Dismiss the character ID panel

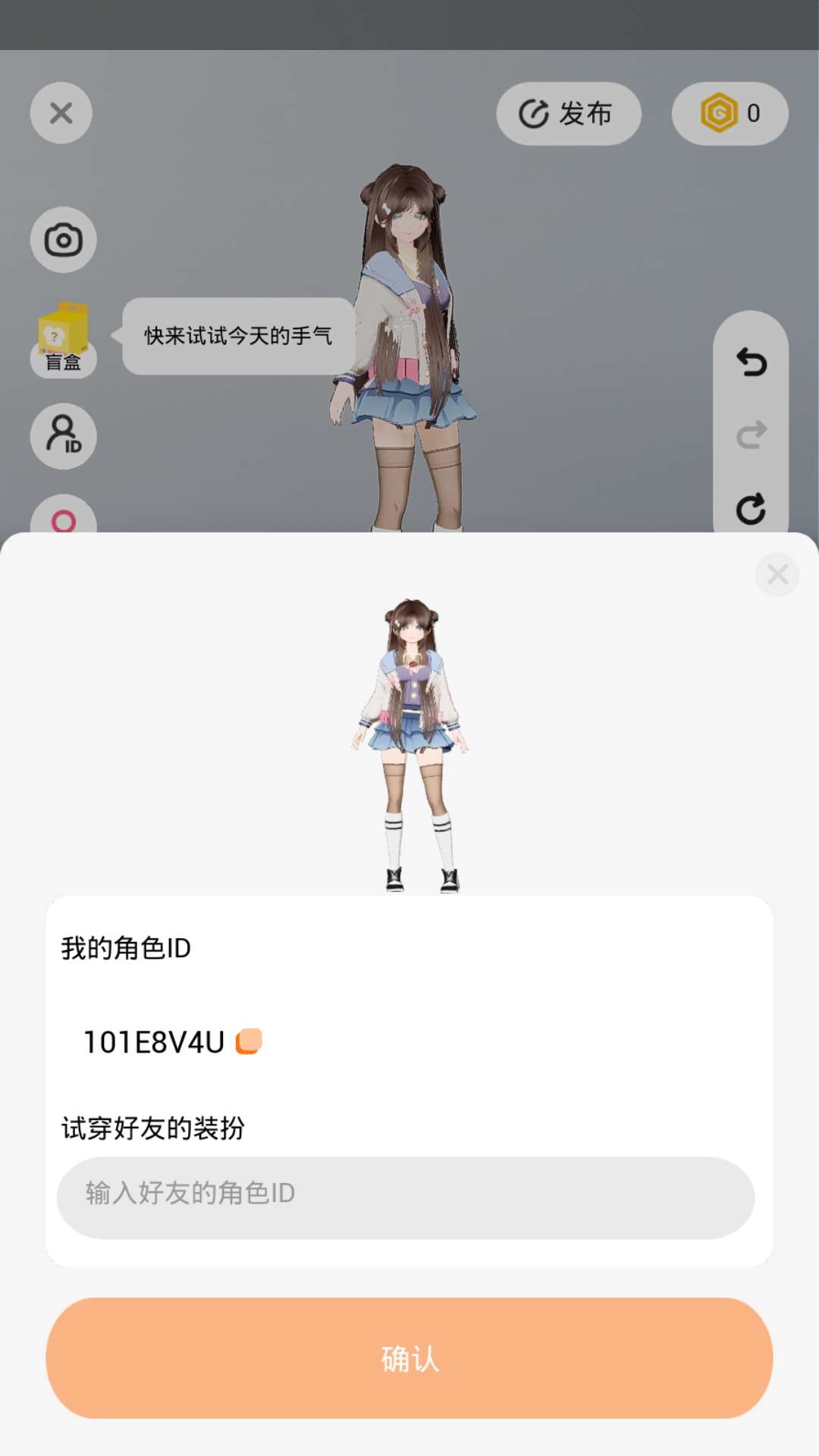(777, 575)
